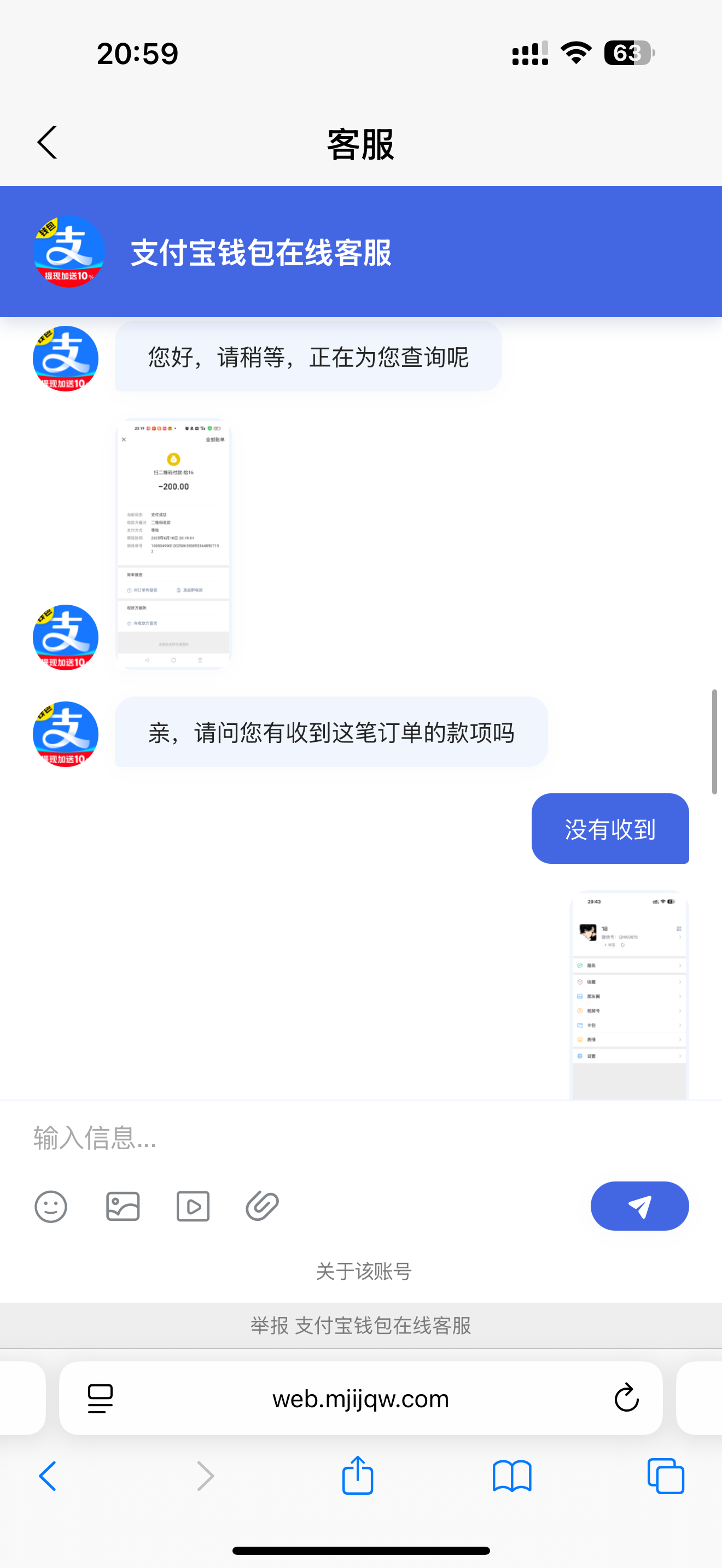The image size is (722, 1568).
Task: Report 支付宝钱包在线客服 account
Action: tap(361, 1325)
